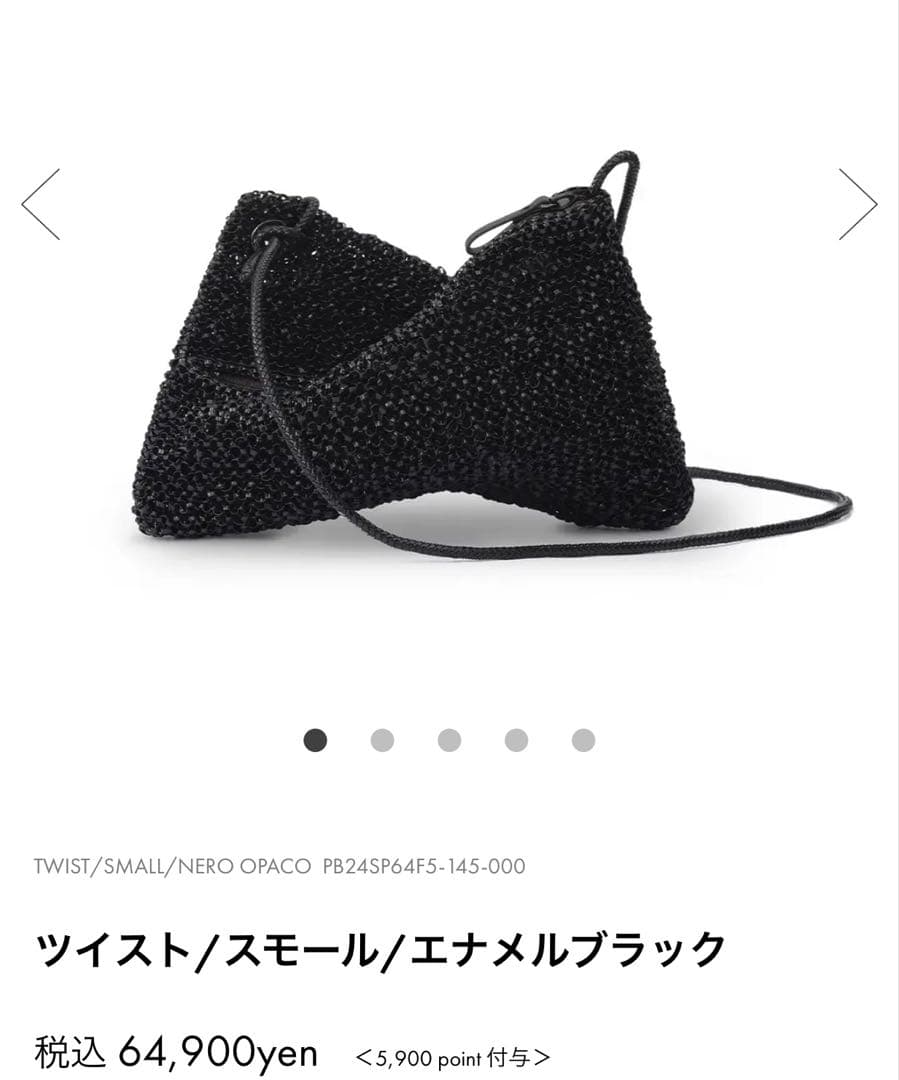This screenshot has width=899, height=1080.
Task: Toggle the currently active dark carousel dot
Action: pyautogui.click(x=316, y=740)
